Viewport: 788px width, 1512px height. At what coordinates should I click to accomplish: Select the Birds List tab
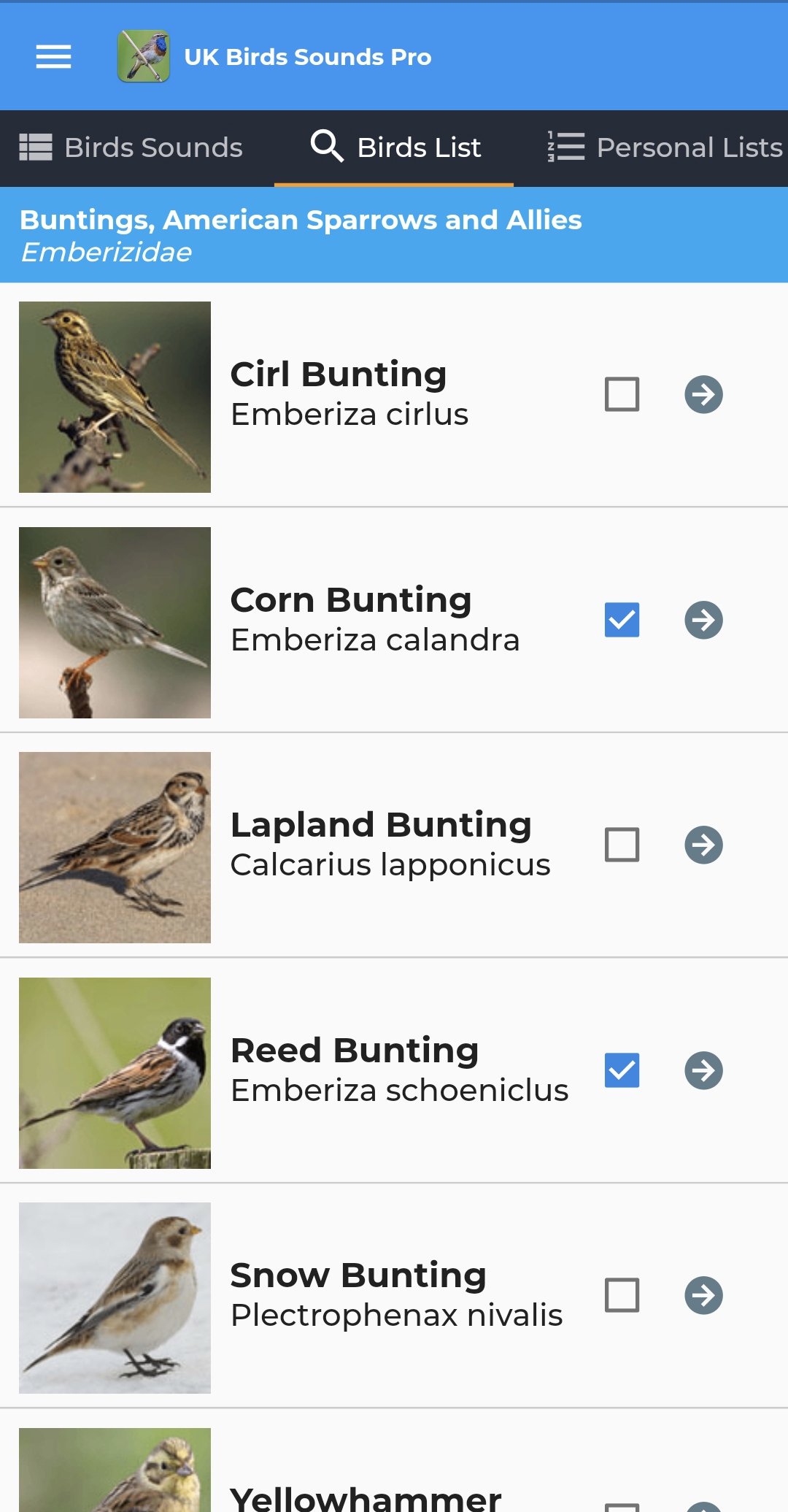point(395,147)
